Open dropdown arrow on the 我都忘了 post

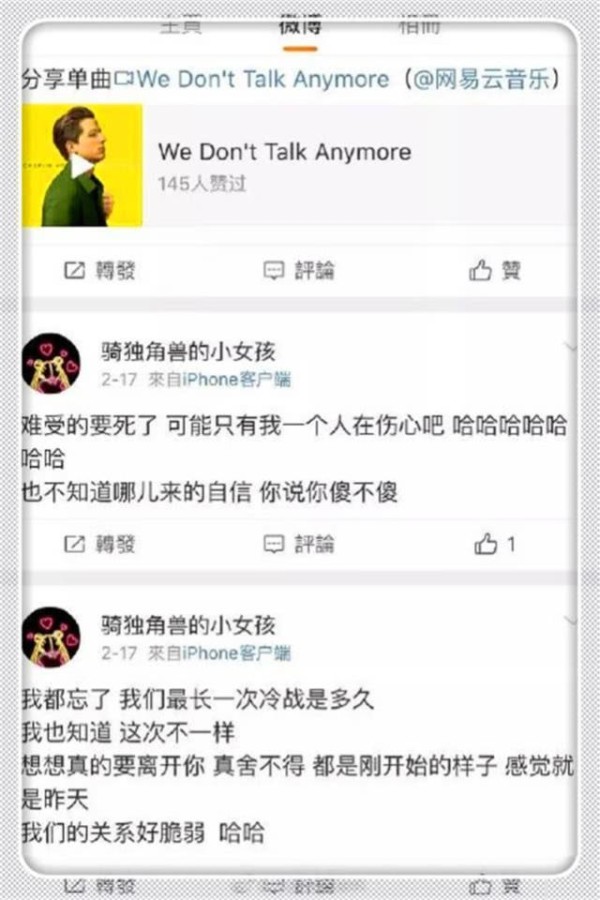tap(570, 622)
